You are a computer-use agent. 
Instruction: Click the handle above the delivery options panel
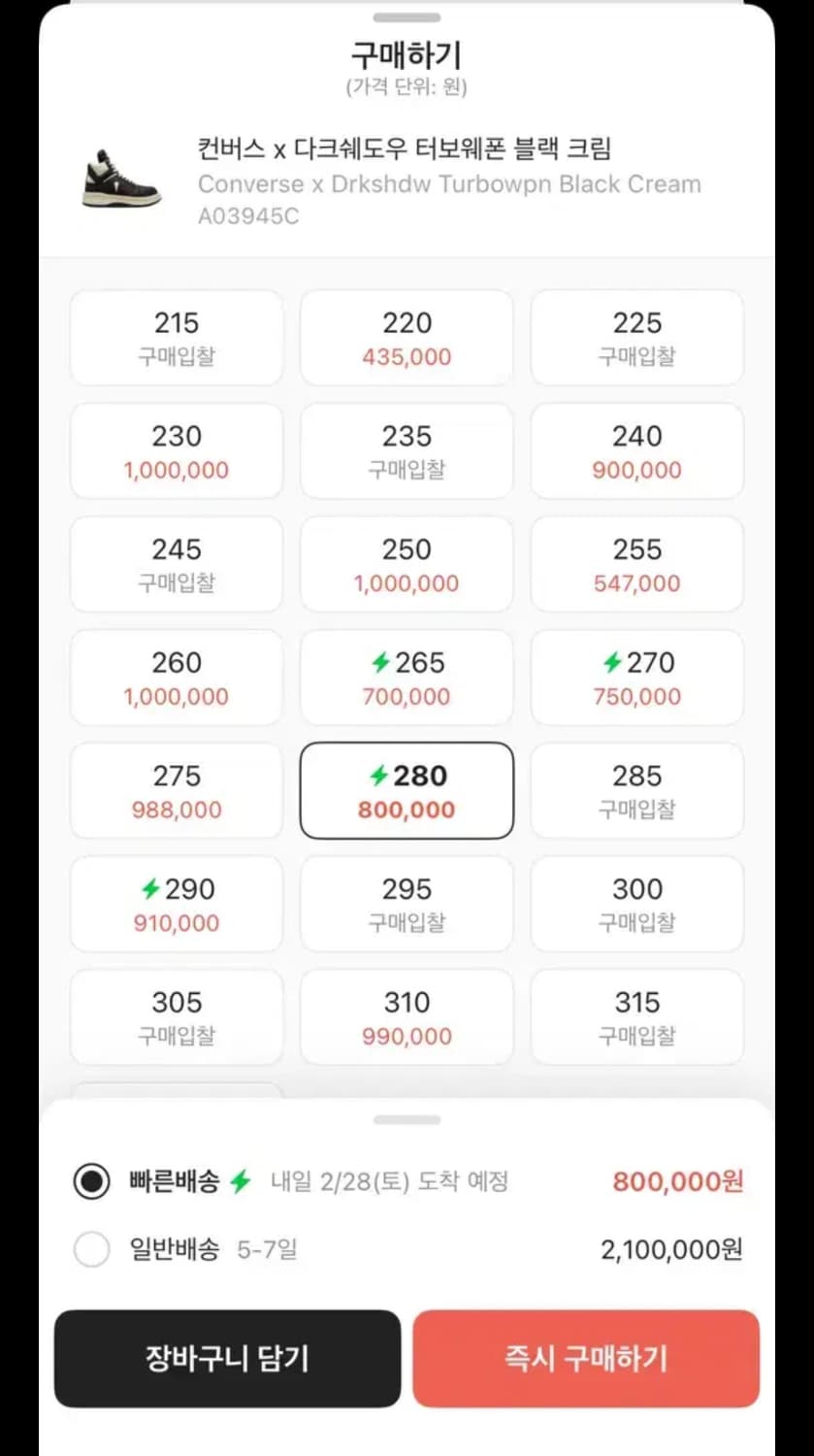click(407, 1120)
